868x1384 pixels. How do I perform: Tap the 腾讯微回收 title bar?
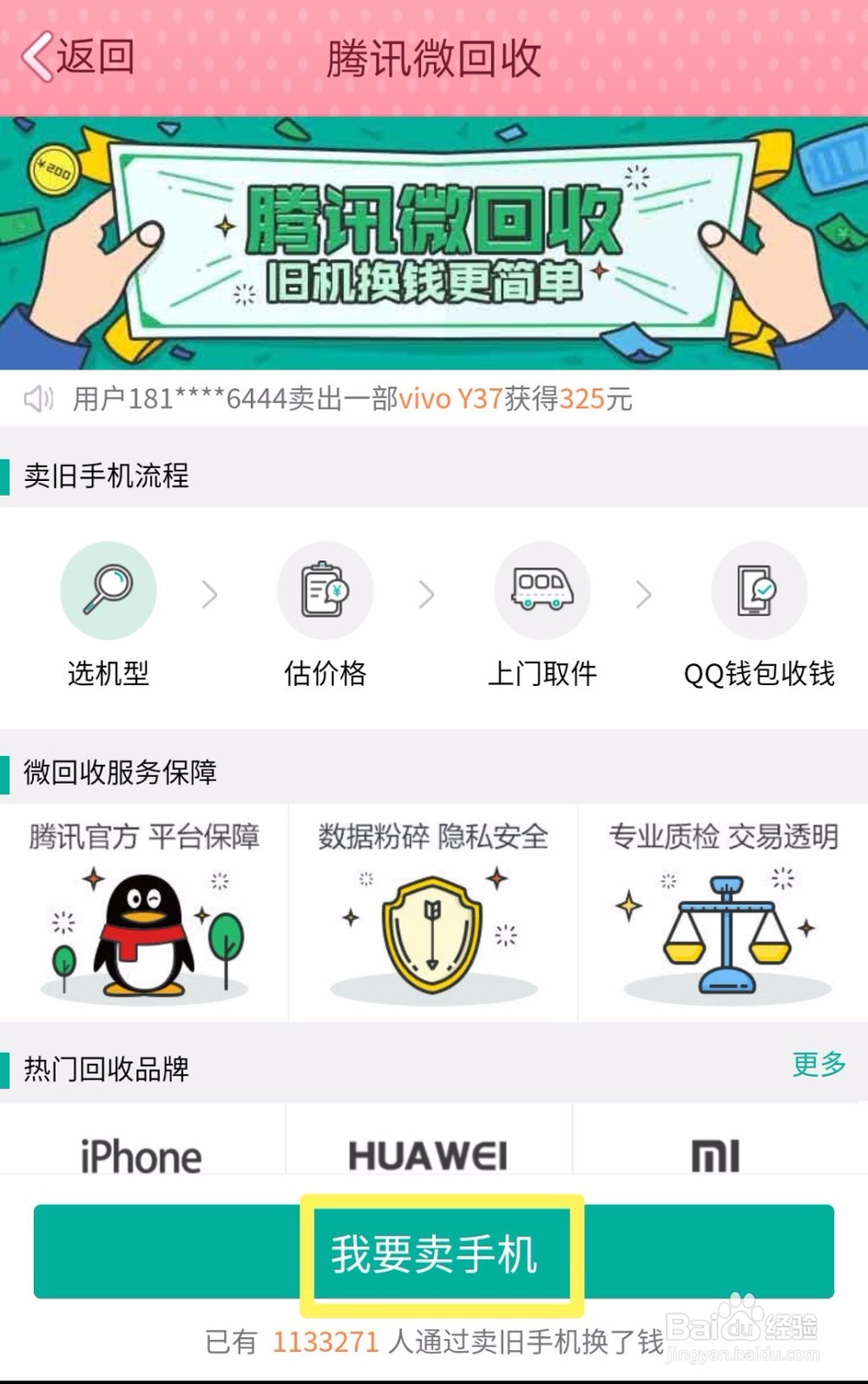tap(432, 58)
